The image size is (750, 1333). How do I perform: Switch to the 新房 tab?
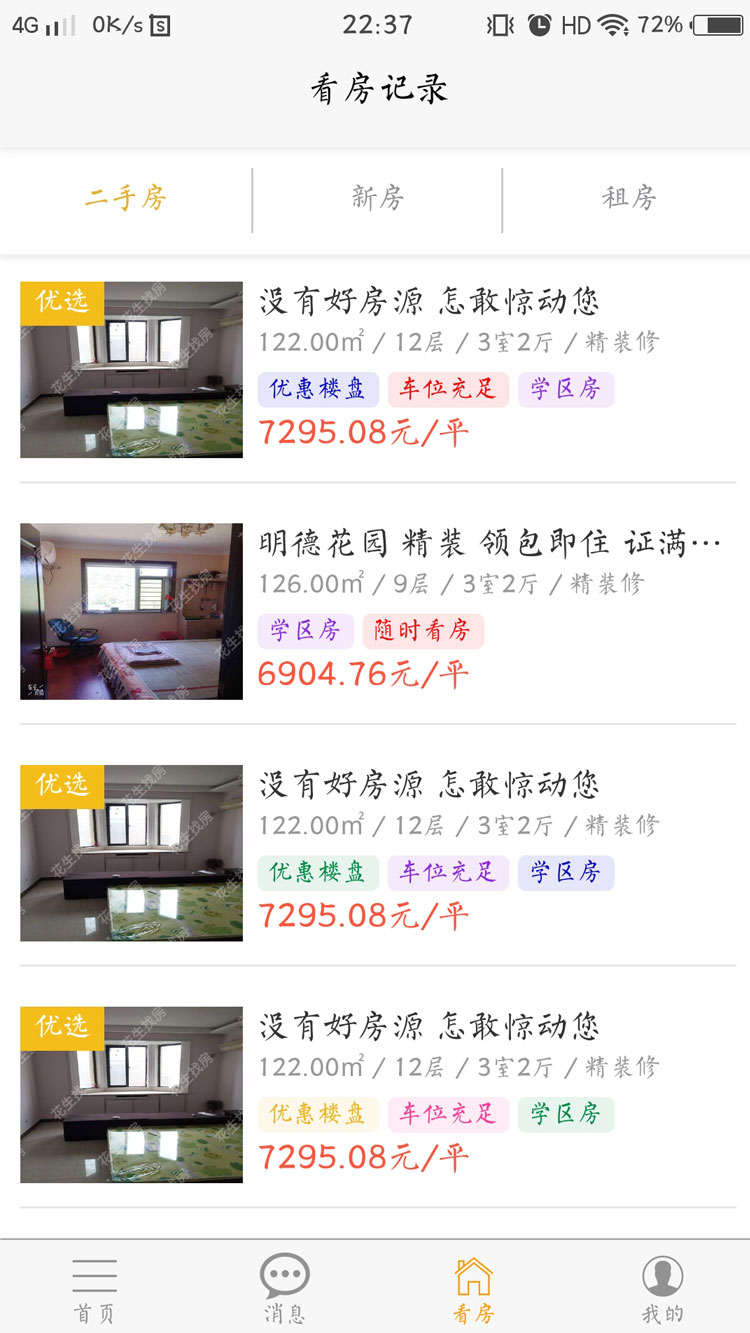pyautogui.click(x=377, y=198)
